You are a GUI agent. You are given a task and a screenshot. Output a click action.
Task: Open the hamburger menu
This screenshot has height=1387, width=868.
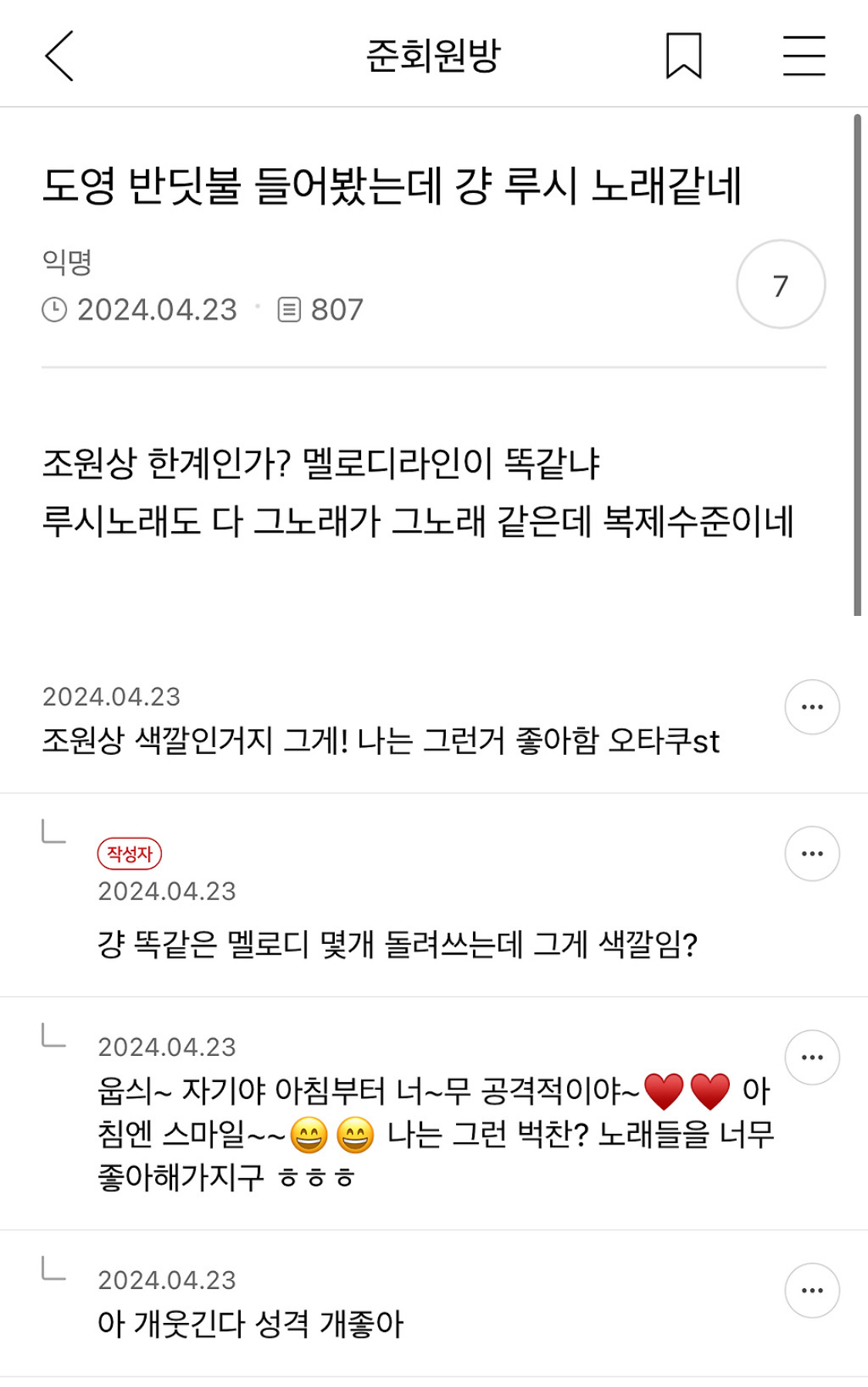point(804,56)
